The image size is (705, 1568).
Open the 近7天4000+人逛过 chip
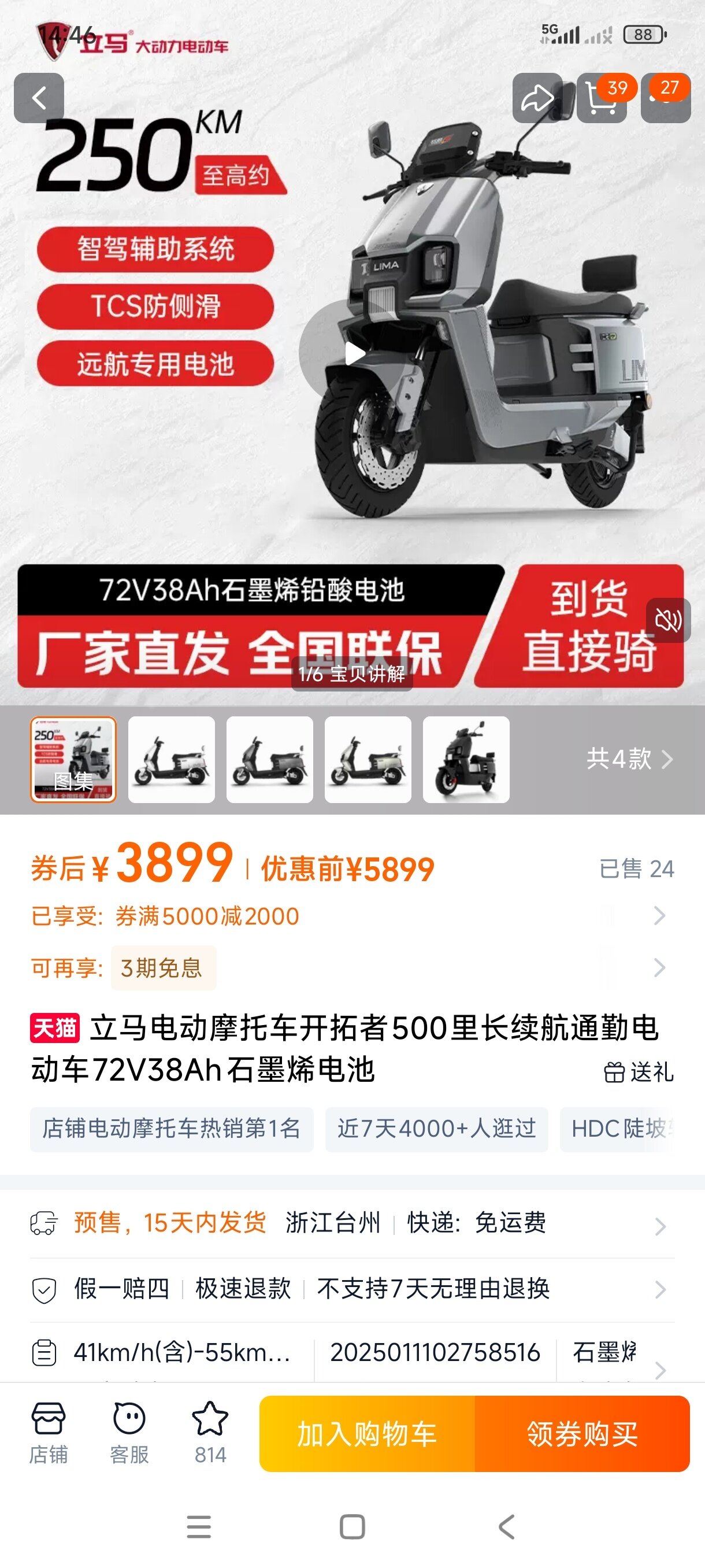tap(436, 1129)
